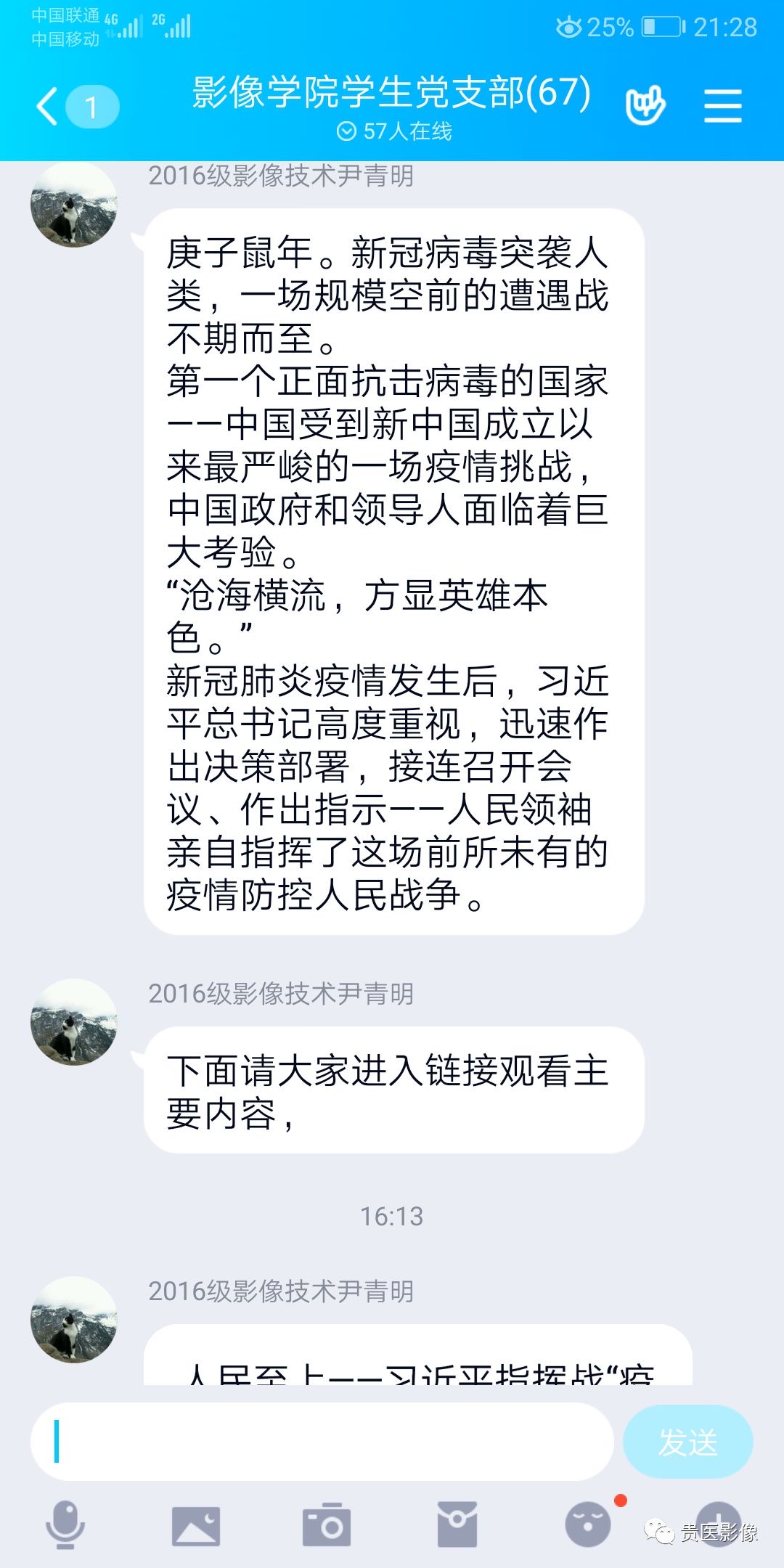Start voice input with microphone icon
The height and width of the screenshot is (1568, 784).
point(65,1524)
